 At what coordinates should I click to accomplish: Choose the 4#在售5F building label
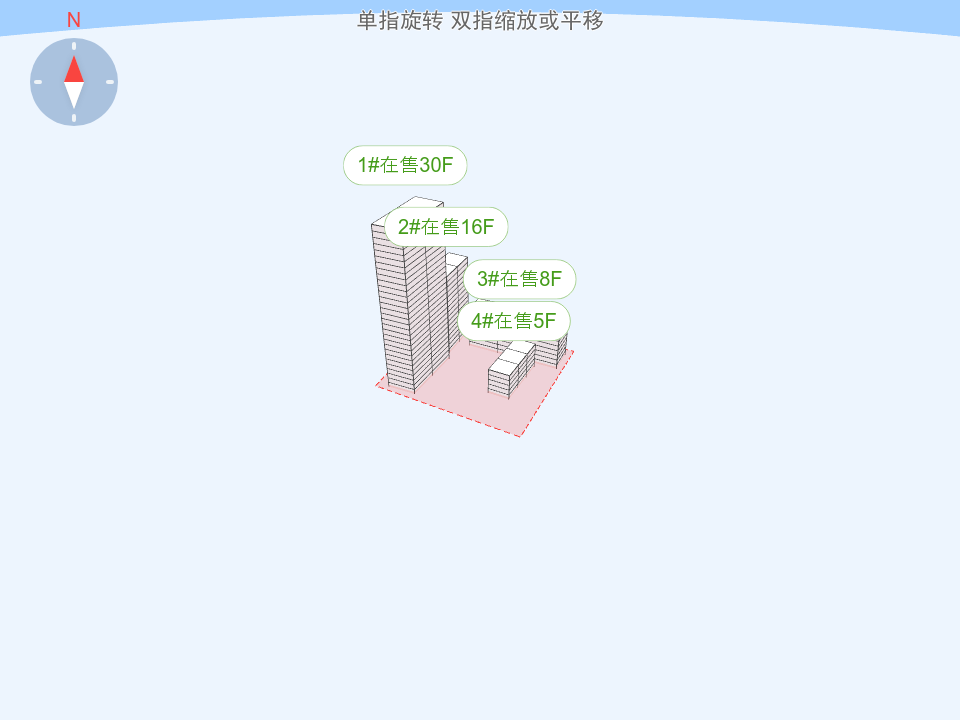coord(513,321)
